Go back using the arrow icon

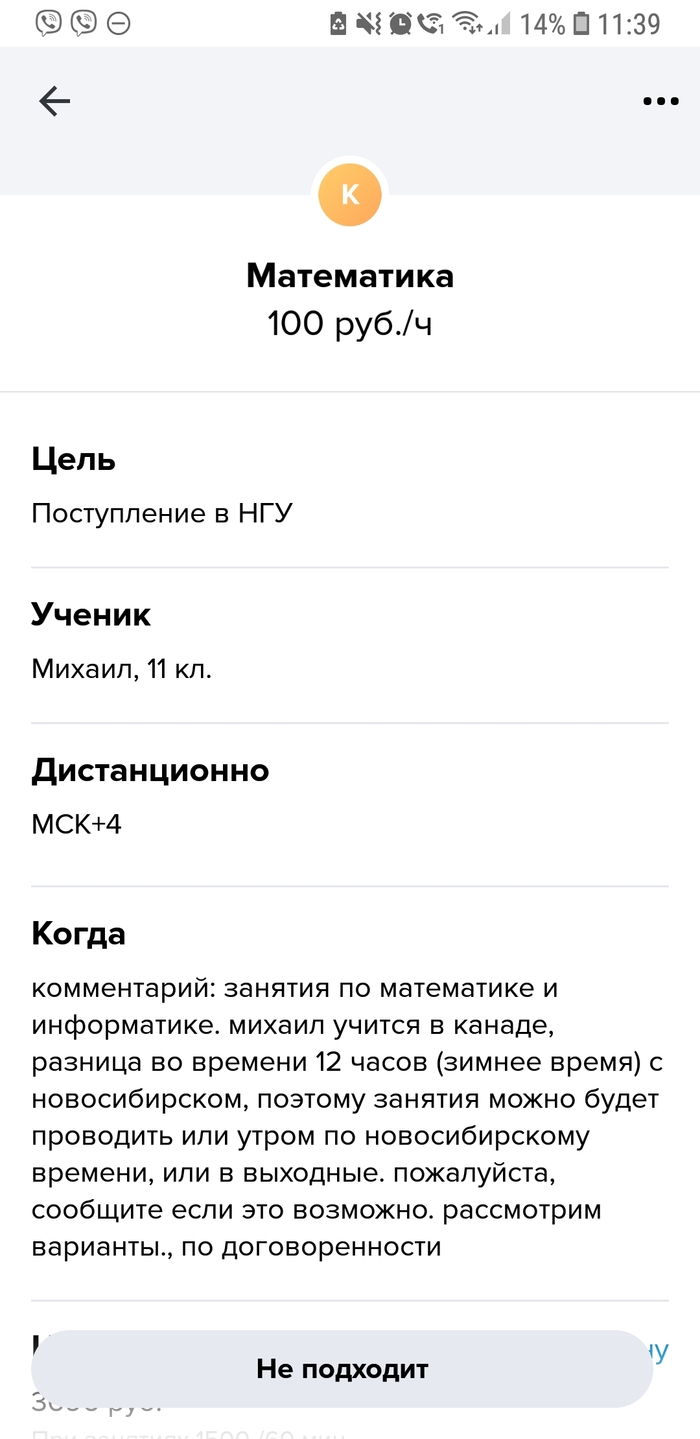click(x=54, y=101)
